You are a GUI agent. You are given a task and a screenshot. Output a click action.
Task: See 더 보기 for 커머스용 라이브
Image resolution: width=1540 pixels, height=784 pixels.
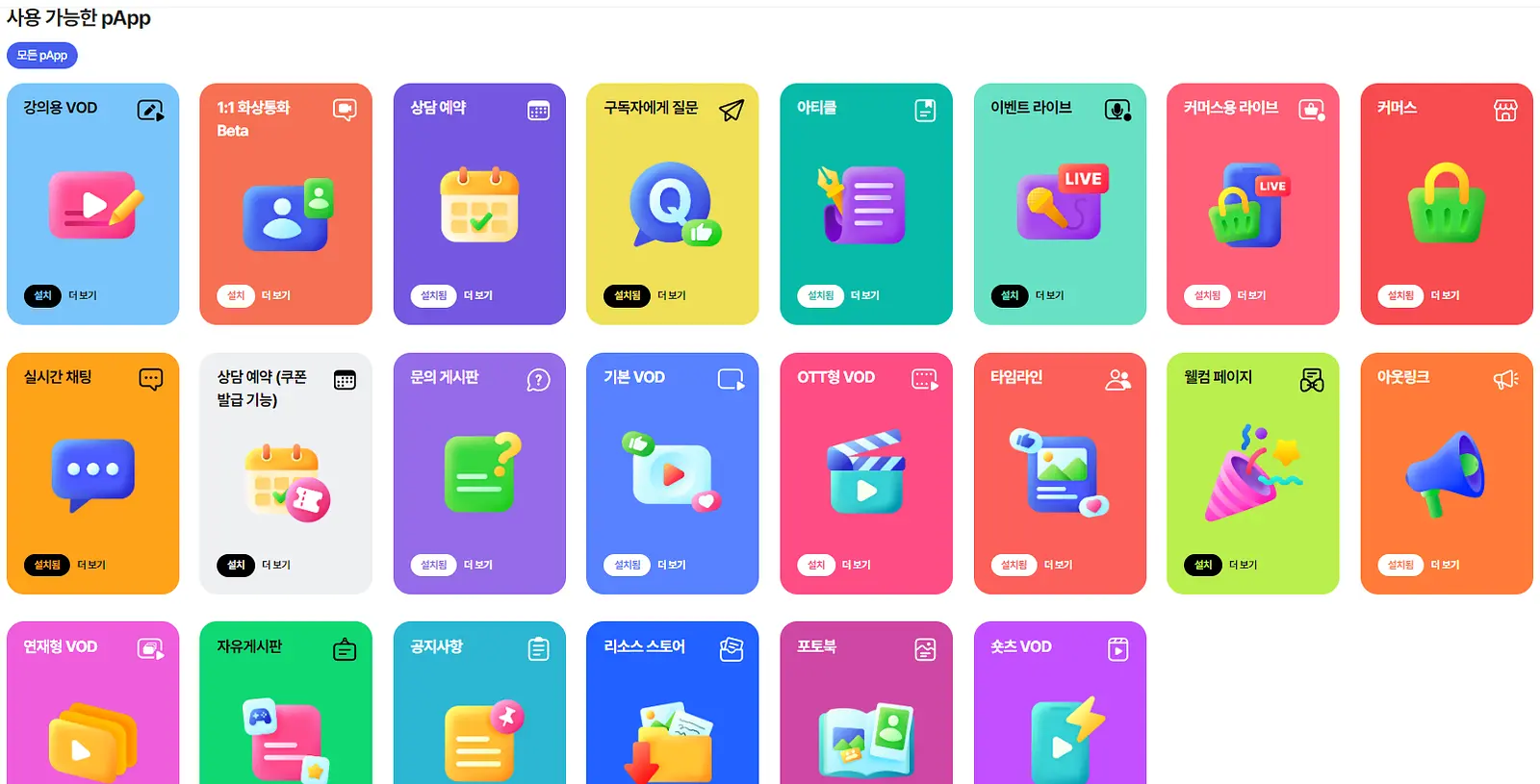(x=1252, y=295)
